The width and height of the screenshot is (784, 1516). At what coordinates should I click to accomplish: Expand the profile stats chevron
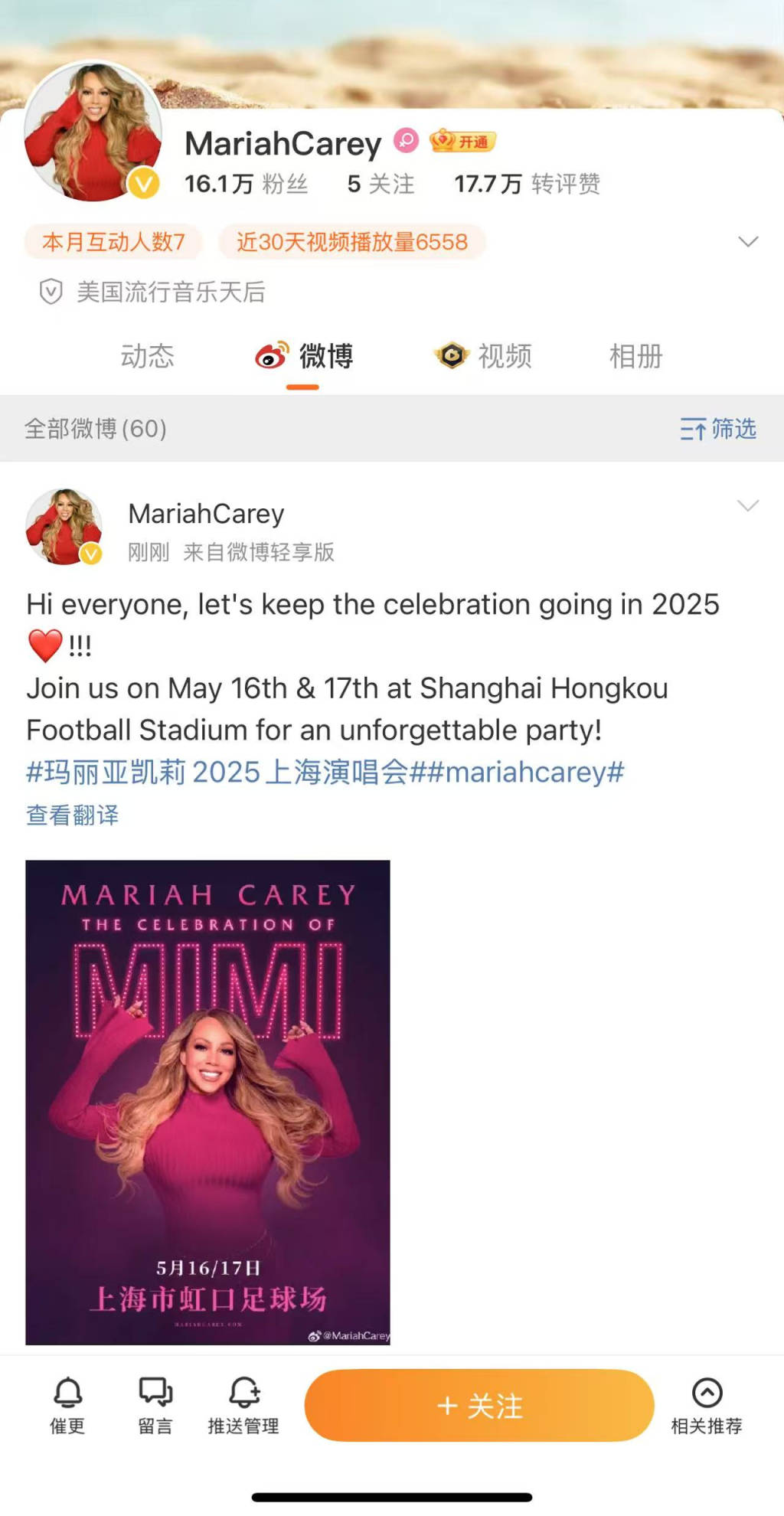748,241
